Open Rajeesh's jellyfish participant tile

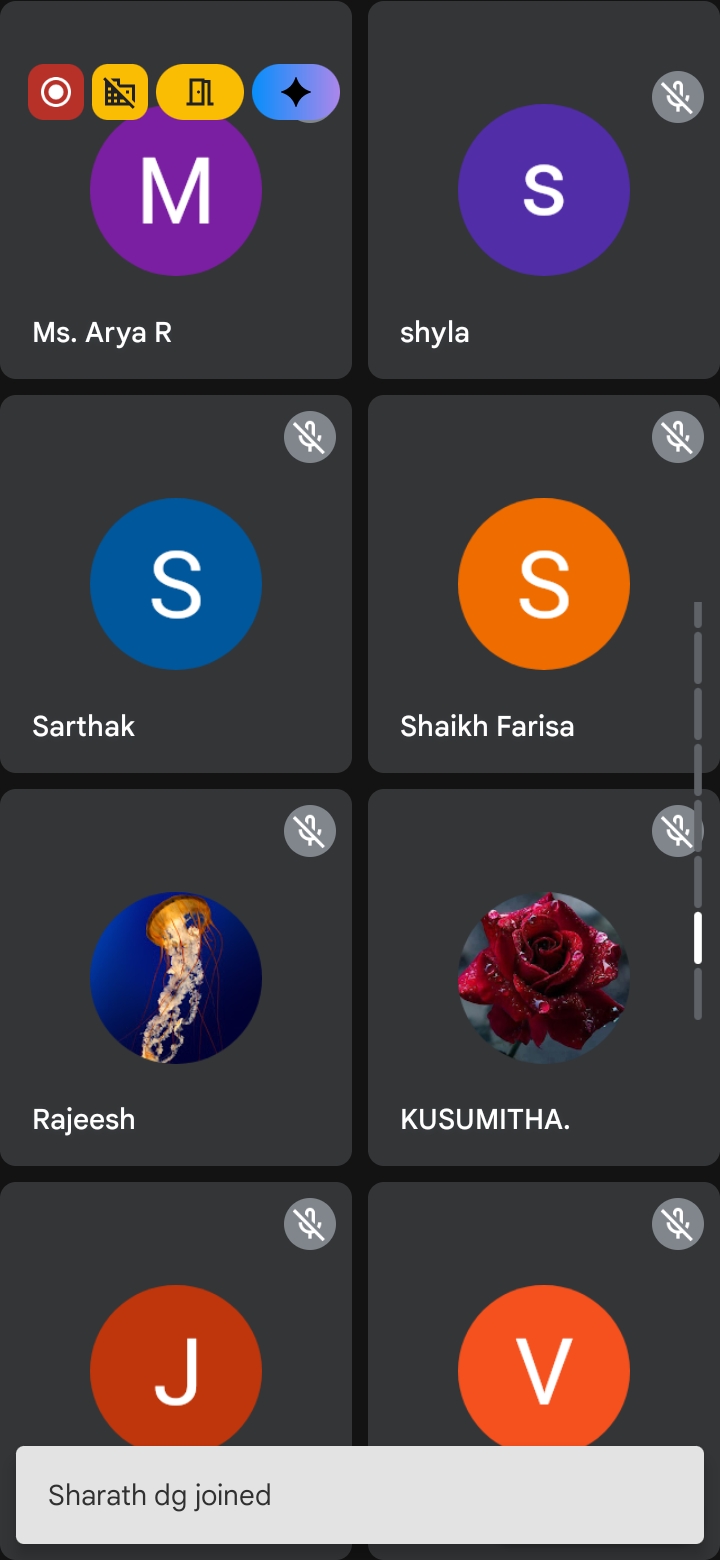pos(176,978)
